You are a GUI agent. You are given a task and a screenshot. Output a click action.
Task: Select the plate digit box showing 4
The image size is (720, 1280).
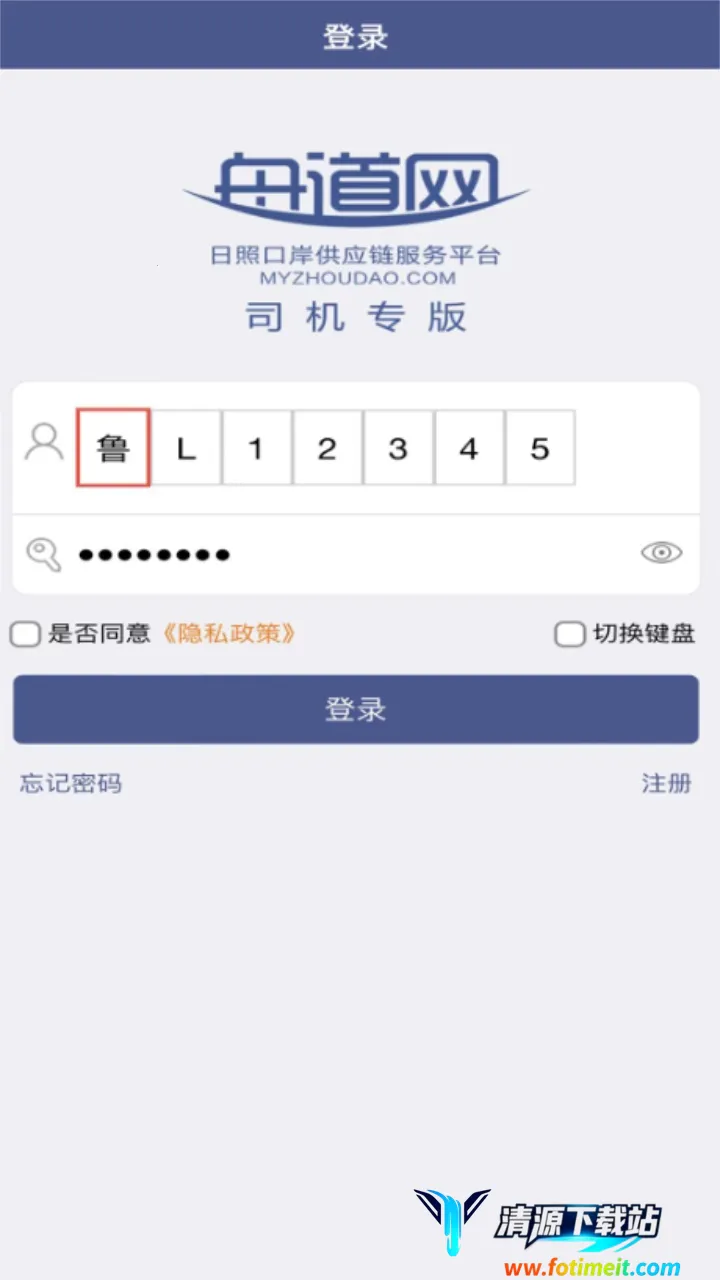click(469, 448)
